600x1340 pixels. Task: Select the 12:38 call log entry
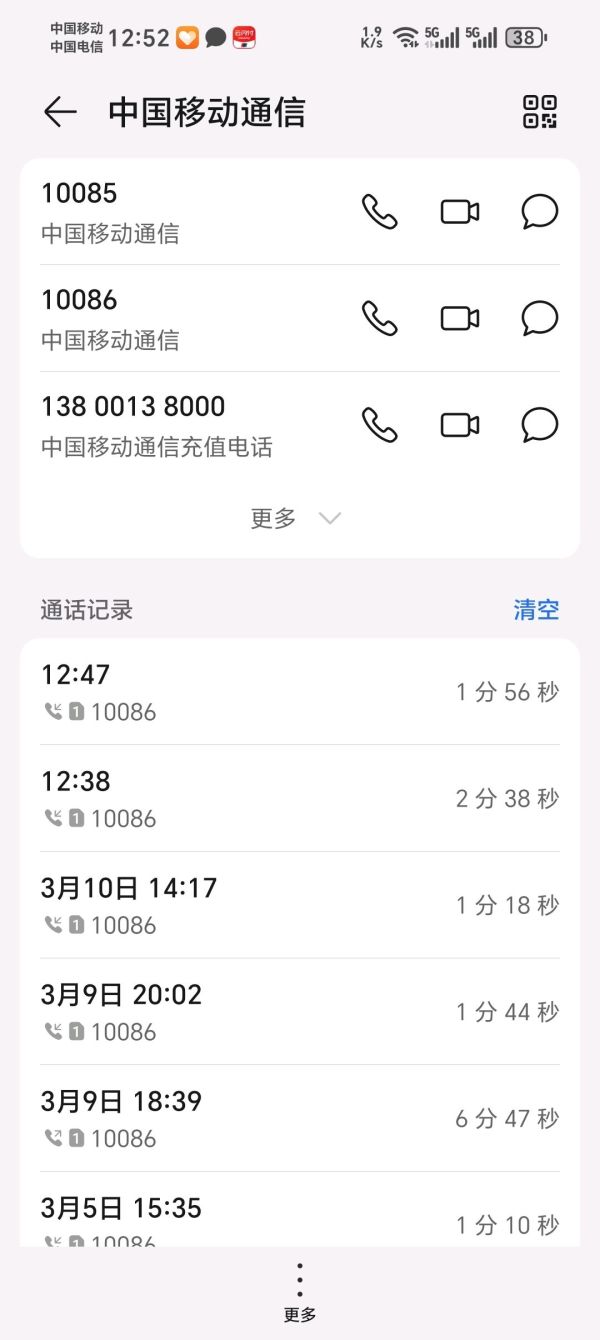point(300,798)
